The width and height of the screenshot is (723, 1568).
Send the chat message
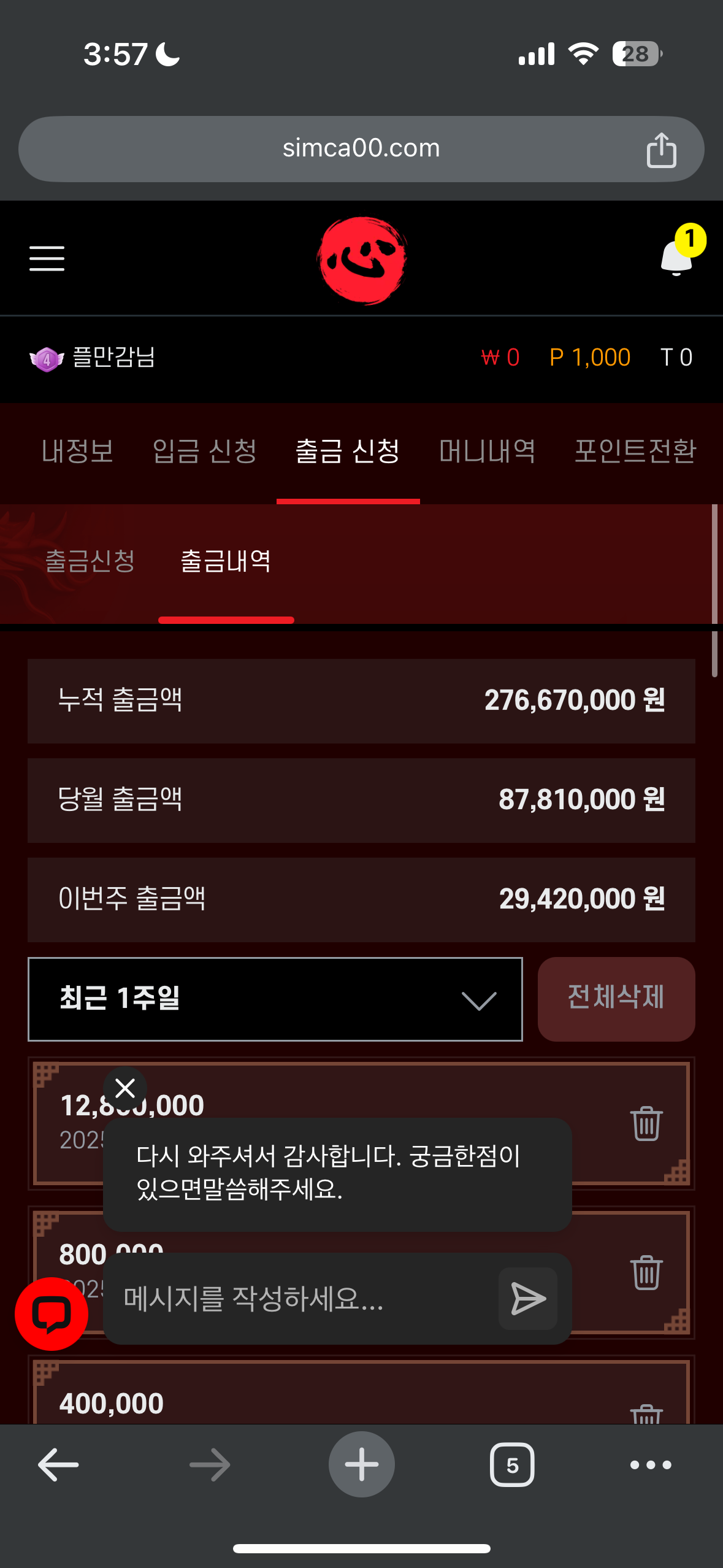tap(528, 1299)
